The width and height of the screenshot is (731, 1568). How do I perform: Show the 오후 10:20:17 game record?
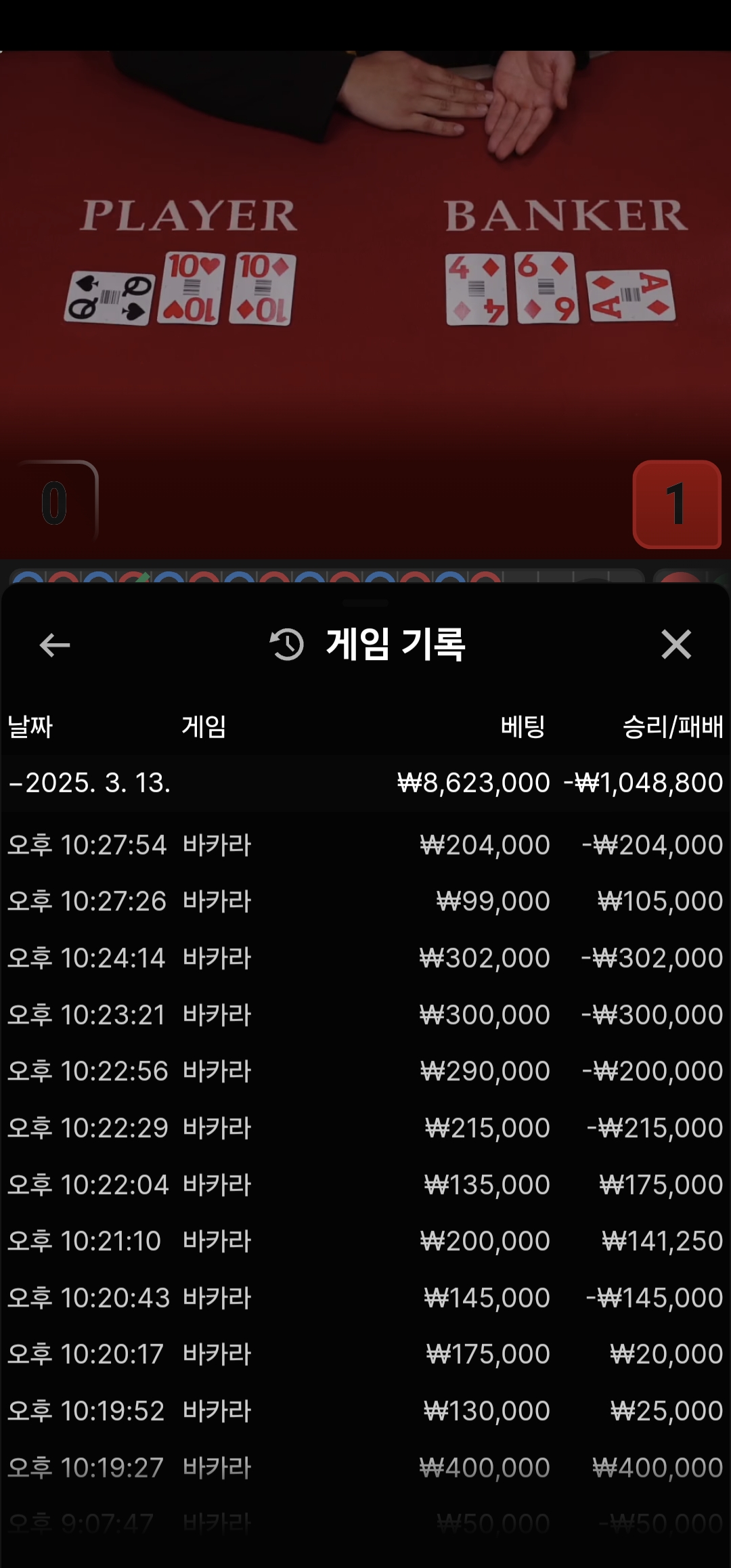coord(365,1354)
